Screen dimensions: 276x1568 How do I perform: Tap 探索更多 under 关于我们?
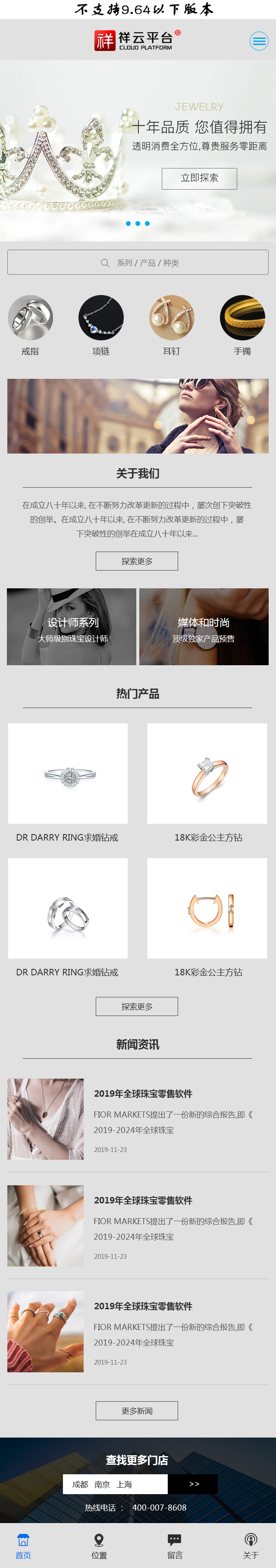coord(137,561)
